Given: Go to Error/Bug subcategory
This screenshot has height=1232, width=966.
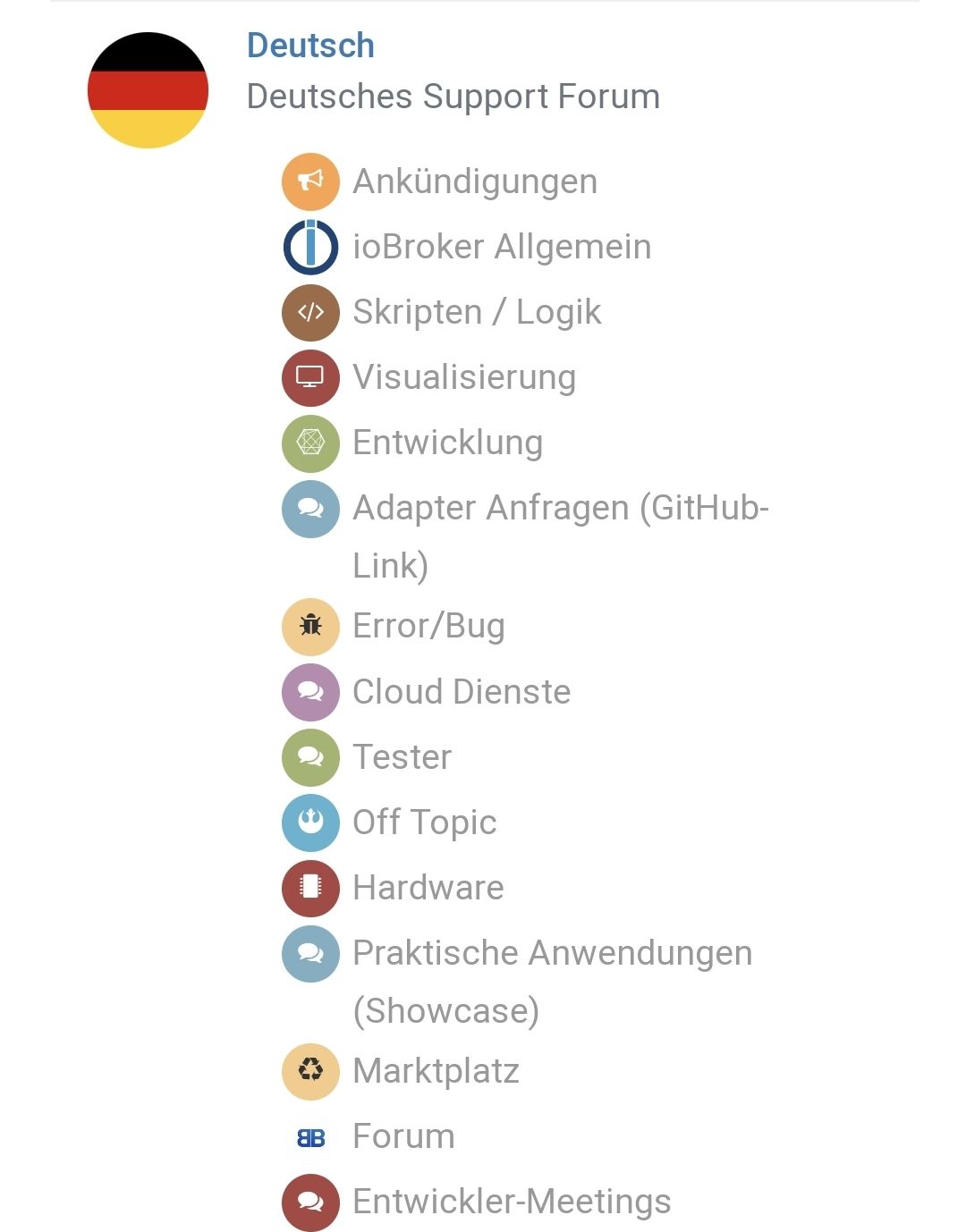Looking at the screenshot, I should (x=428, y=626).
